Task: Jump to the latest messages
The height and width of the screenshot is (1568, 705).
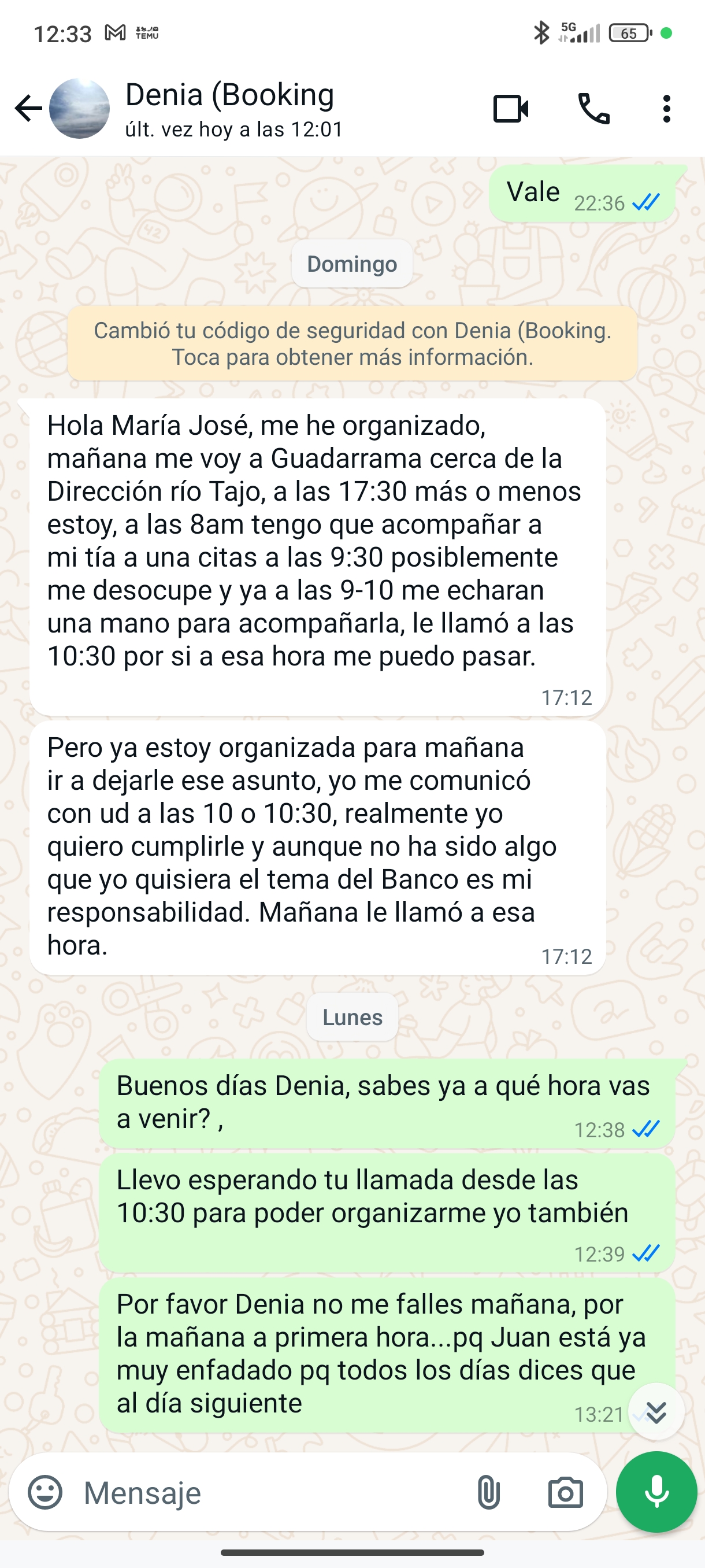Action: pos(656,1411)
